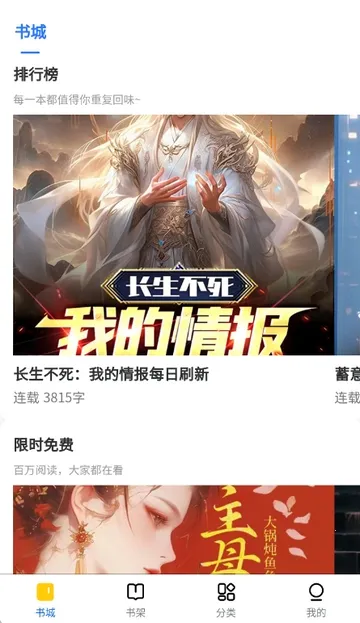The image size is (360, 623).
Task: Go to the 我的 tab
Action: tap(316, 600)
